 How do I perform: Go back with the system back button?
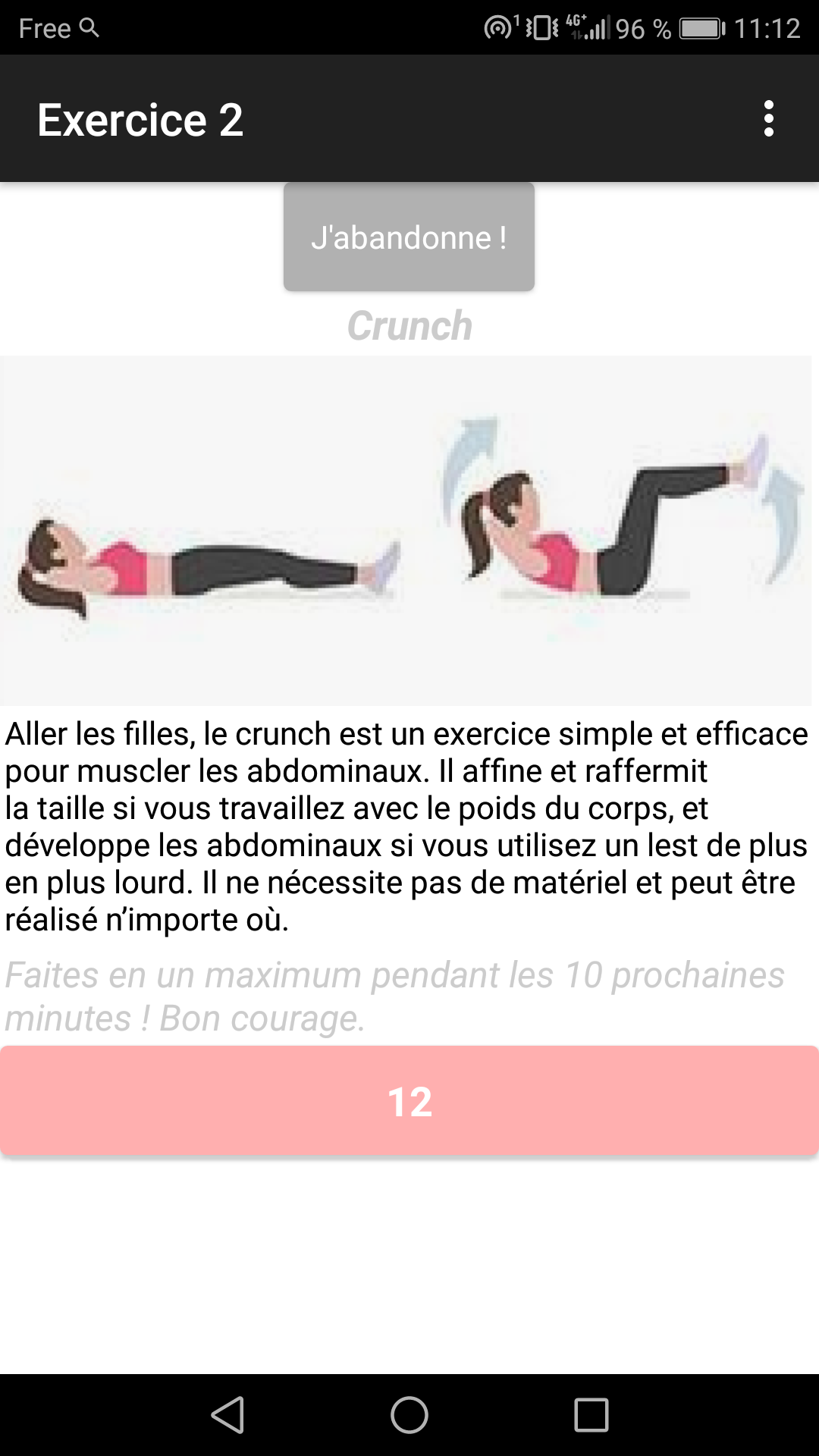click(x=227, y=1415)
